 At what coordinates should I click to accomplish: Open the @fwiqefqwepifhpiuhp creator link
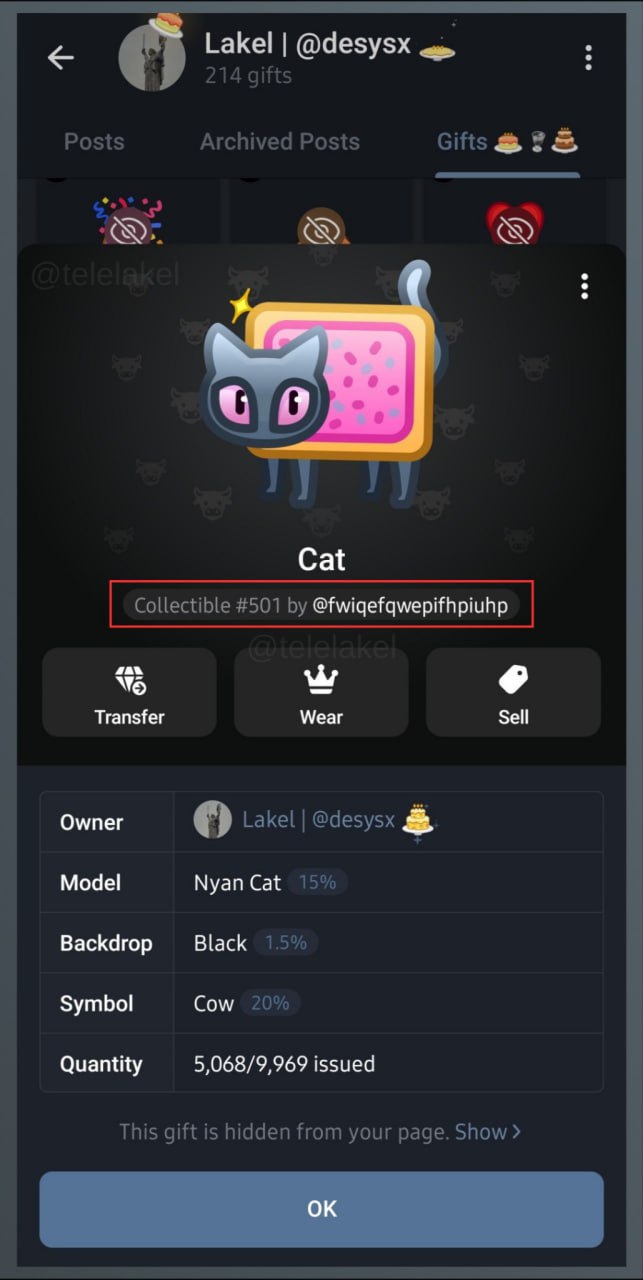pos(411,605)
